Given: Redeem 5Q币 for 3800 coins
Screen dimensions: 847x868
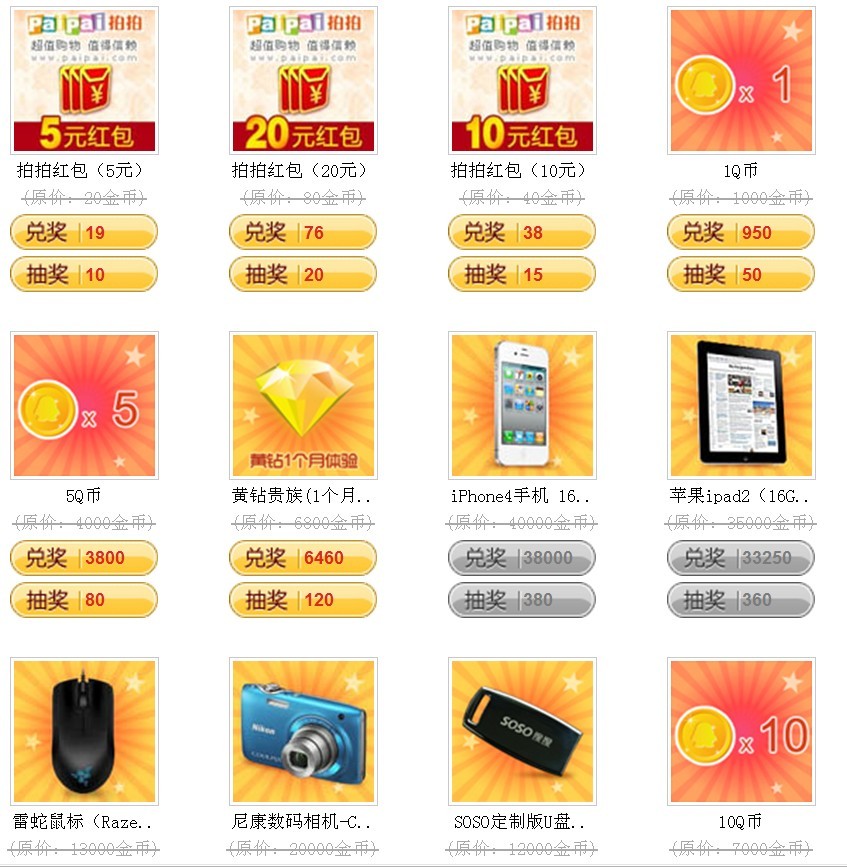Looking at the screenshot, I should pyautogui.click(x=84, y=558).
